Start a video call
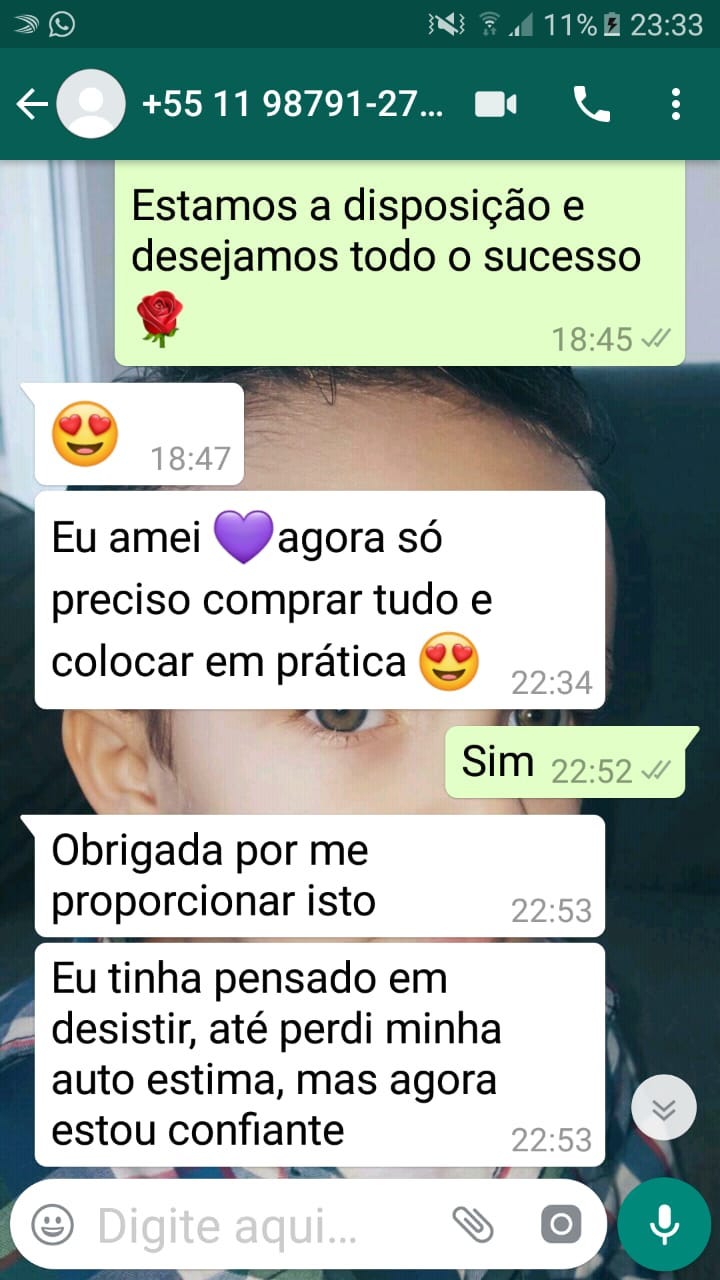The width and height of the screenshot is (720, 1280). coord(495,104)
